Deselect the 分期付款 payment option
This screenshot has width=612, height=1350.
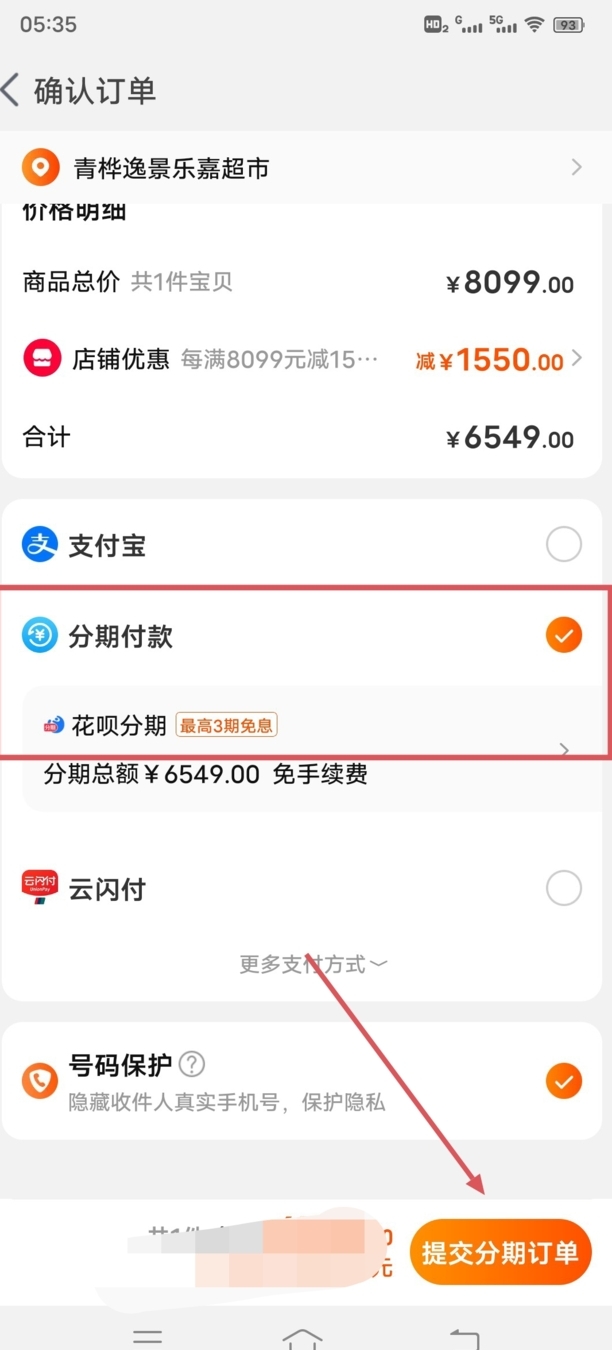point(564,635)
